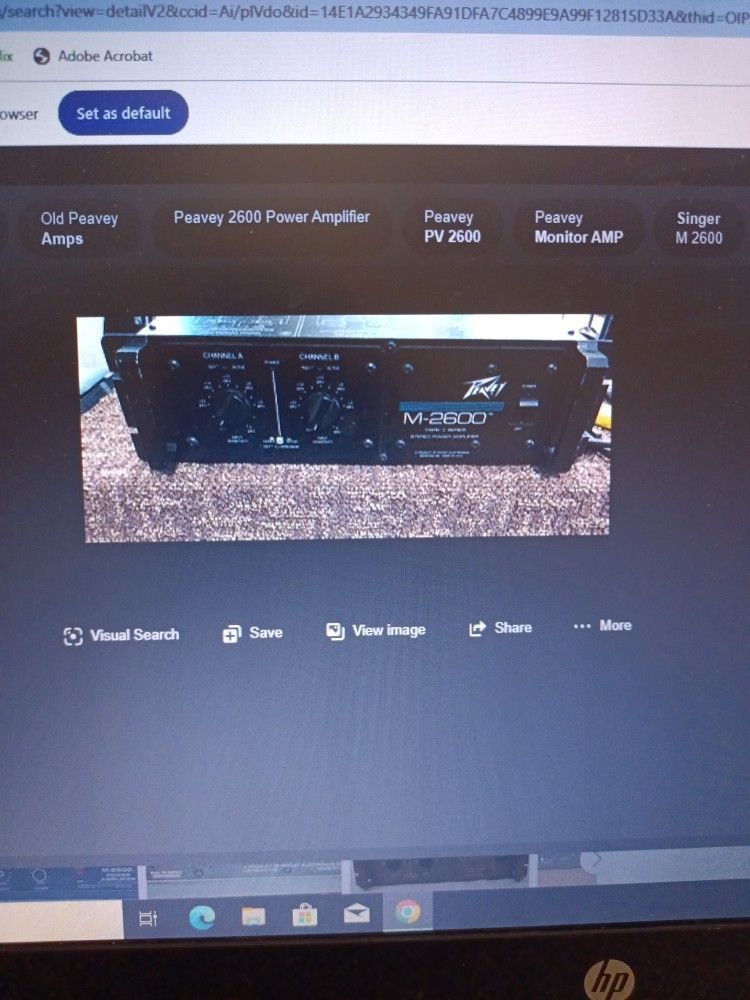Viewport: 750px width, 1000px height.
Task: Open the M-2600 amplifier image
Action: [x=345, y=427]
